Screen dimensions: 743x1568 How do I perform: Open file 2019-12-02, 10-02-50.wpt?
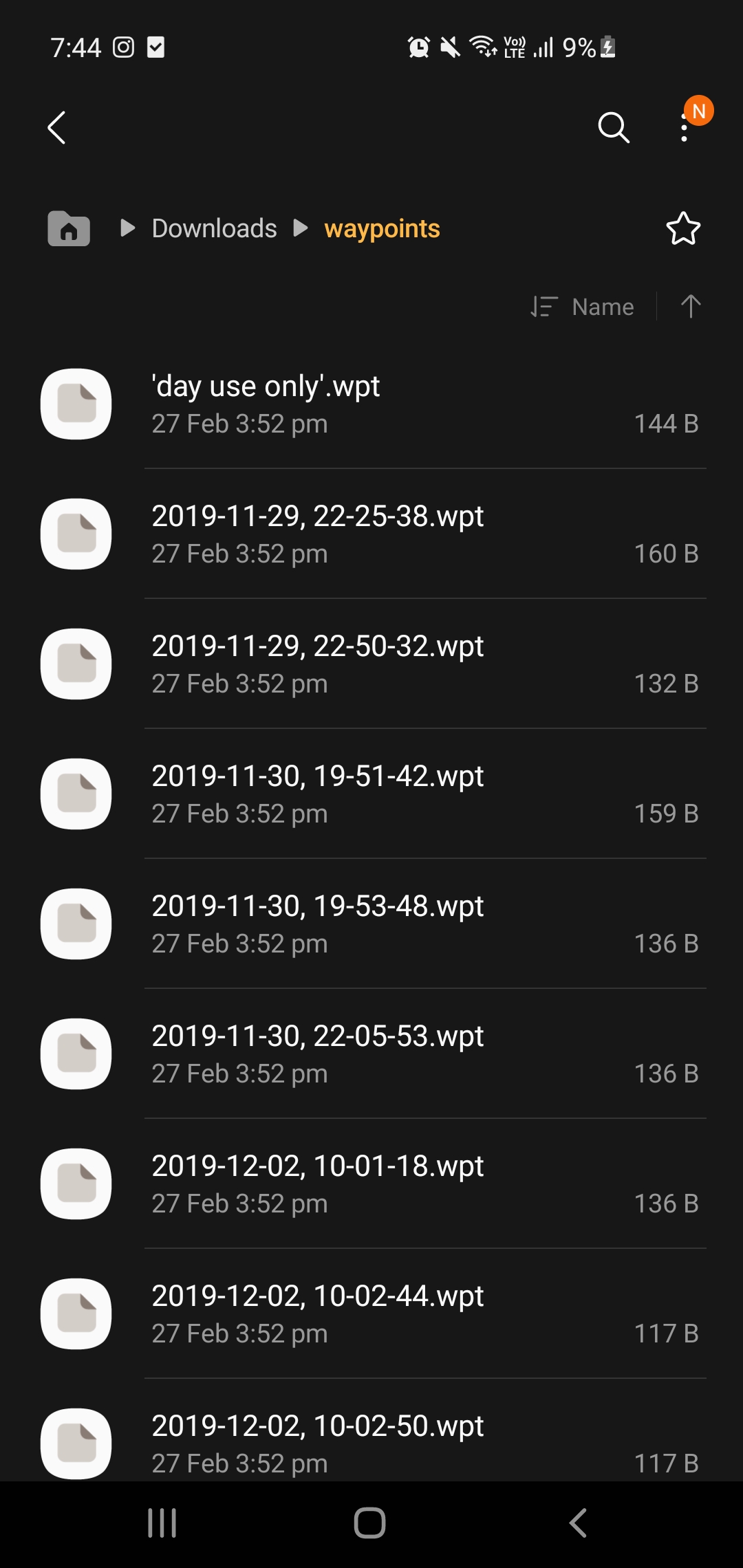pyautogui.click(x=371, y=1443)
